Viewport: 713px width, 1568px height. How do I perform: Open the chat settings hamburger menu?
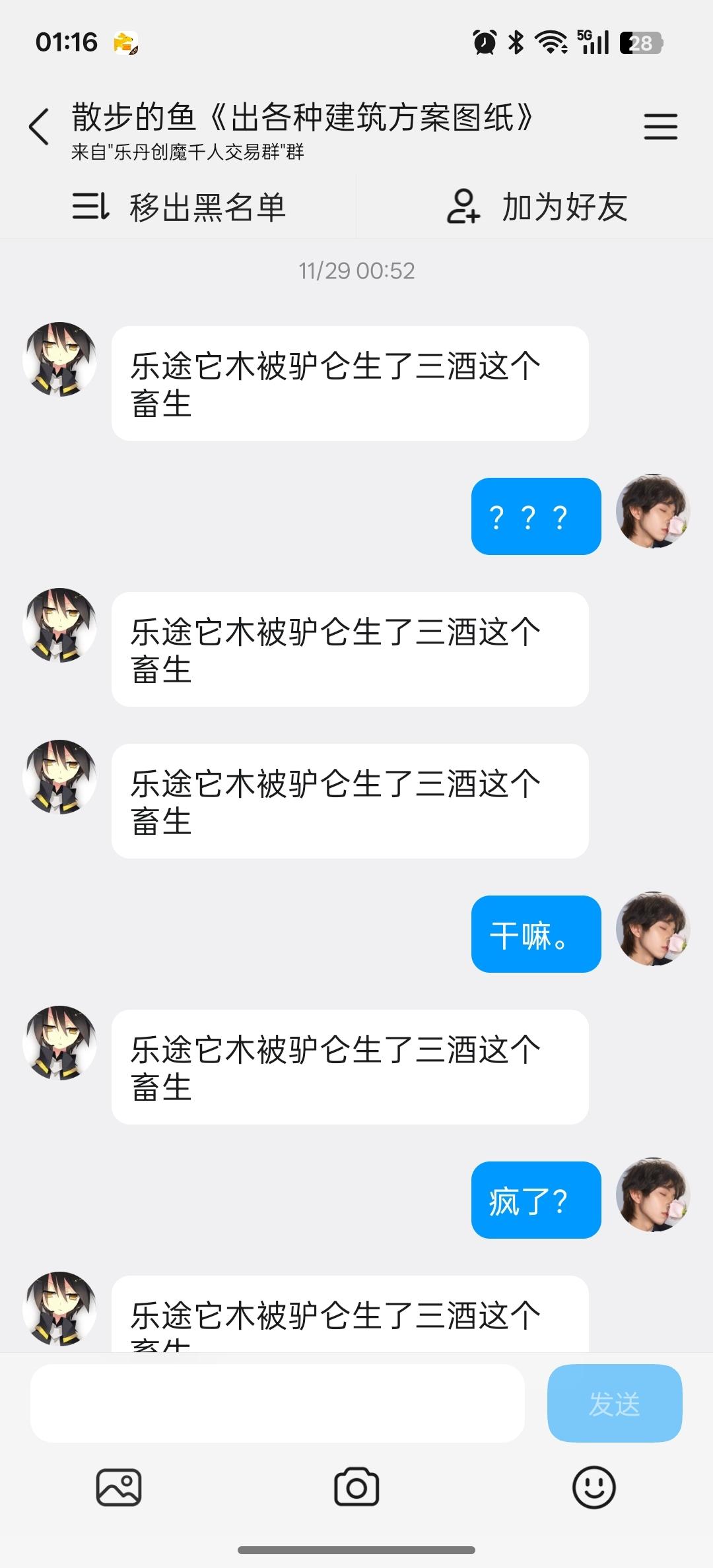661,126
